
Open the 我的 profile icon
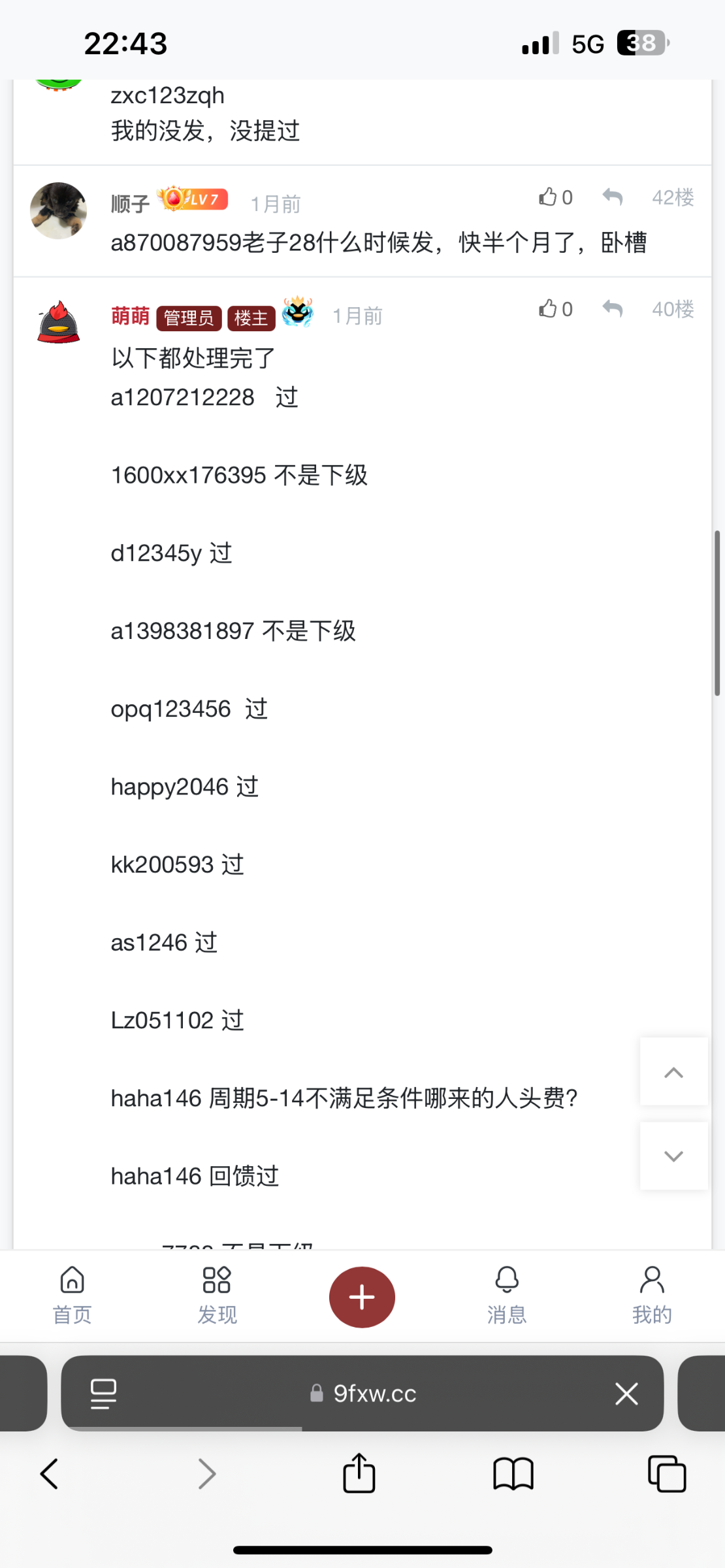pyautogui.click(x=651, y=1296)
